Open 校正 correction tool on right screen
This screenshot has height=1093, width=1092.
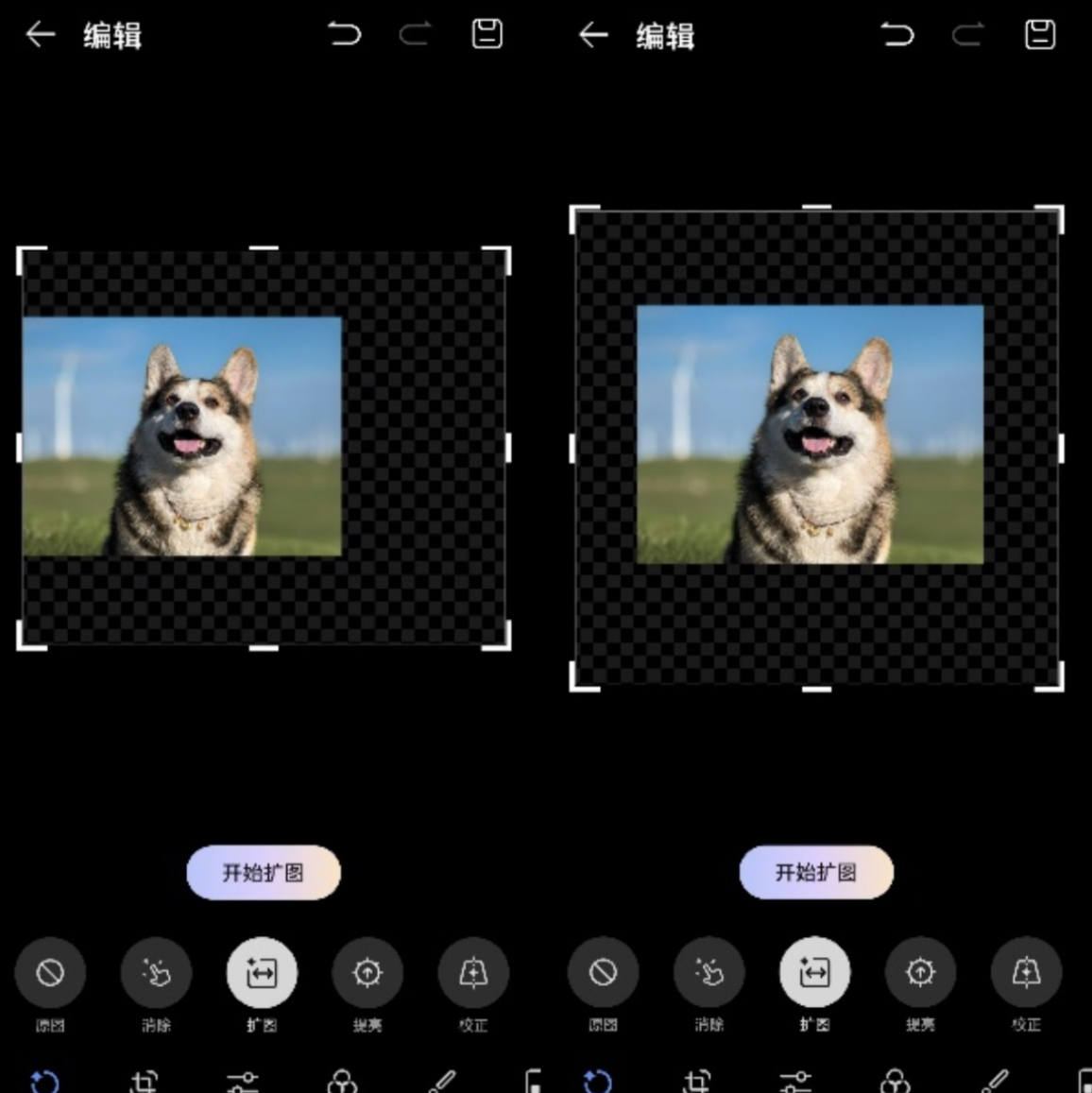[x=1026, y=972]
